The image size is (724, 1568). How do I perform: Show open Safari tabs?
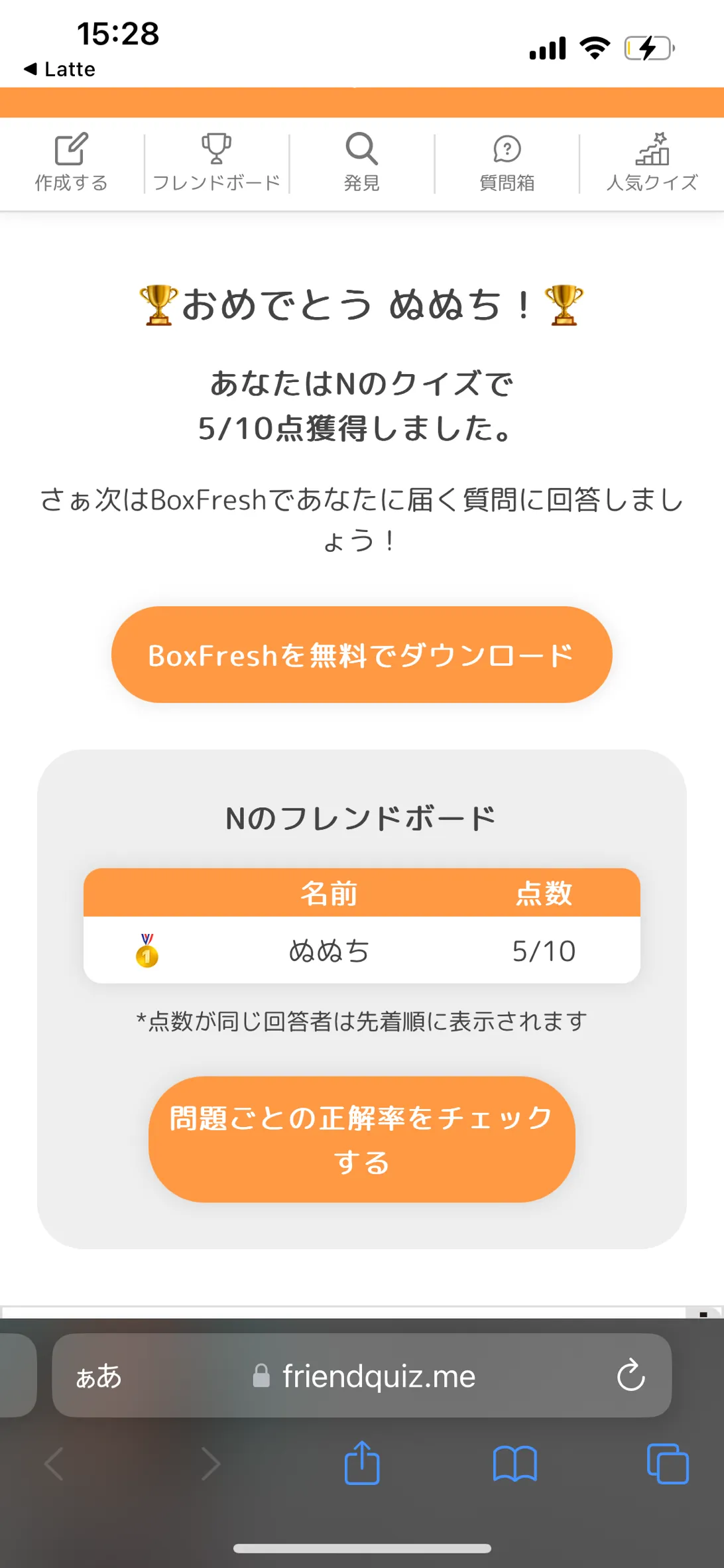tap(668, 1463)
